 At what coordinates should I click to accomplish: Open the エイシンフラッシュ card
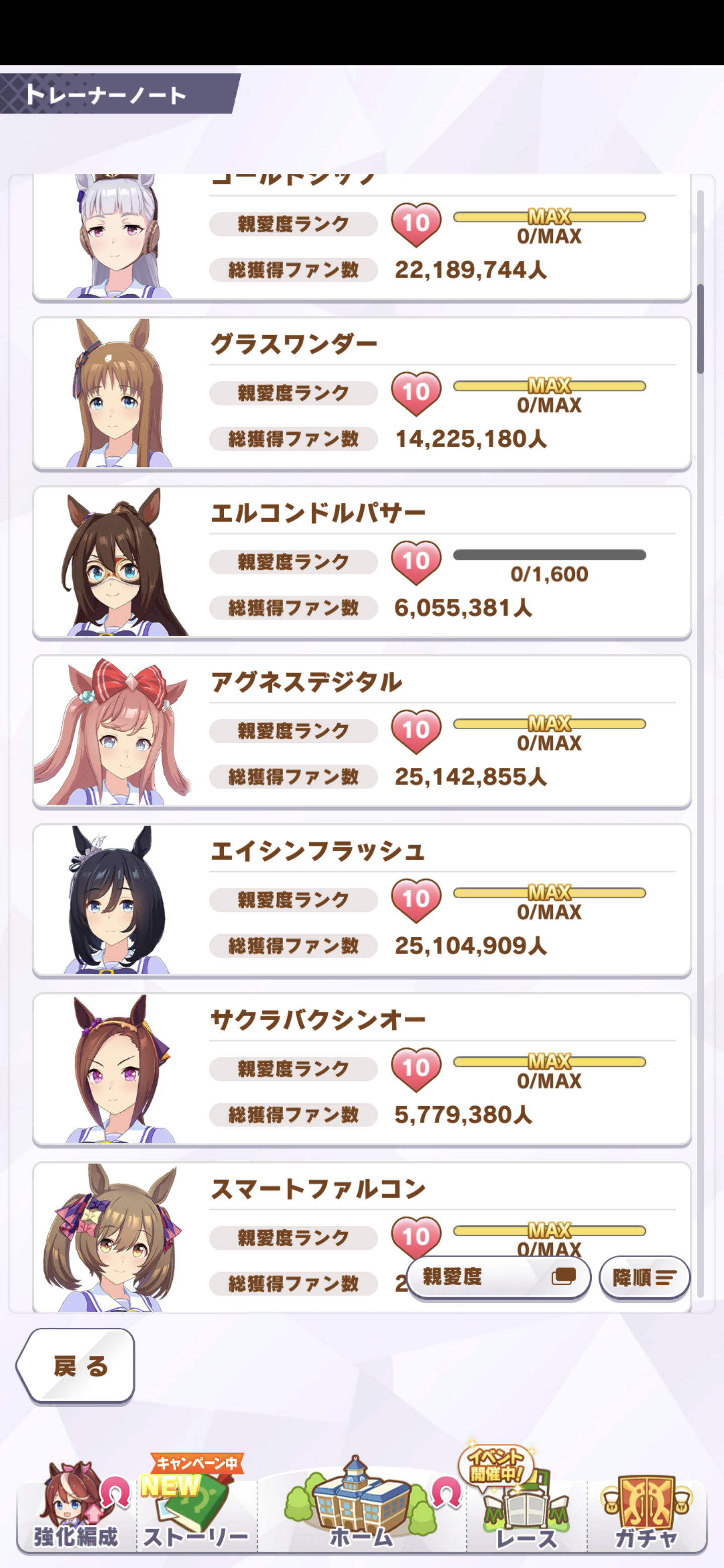click(x=361, y=900)
